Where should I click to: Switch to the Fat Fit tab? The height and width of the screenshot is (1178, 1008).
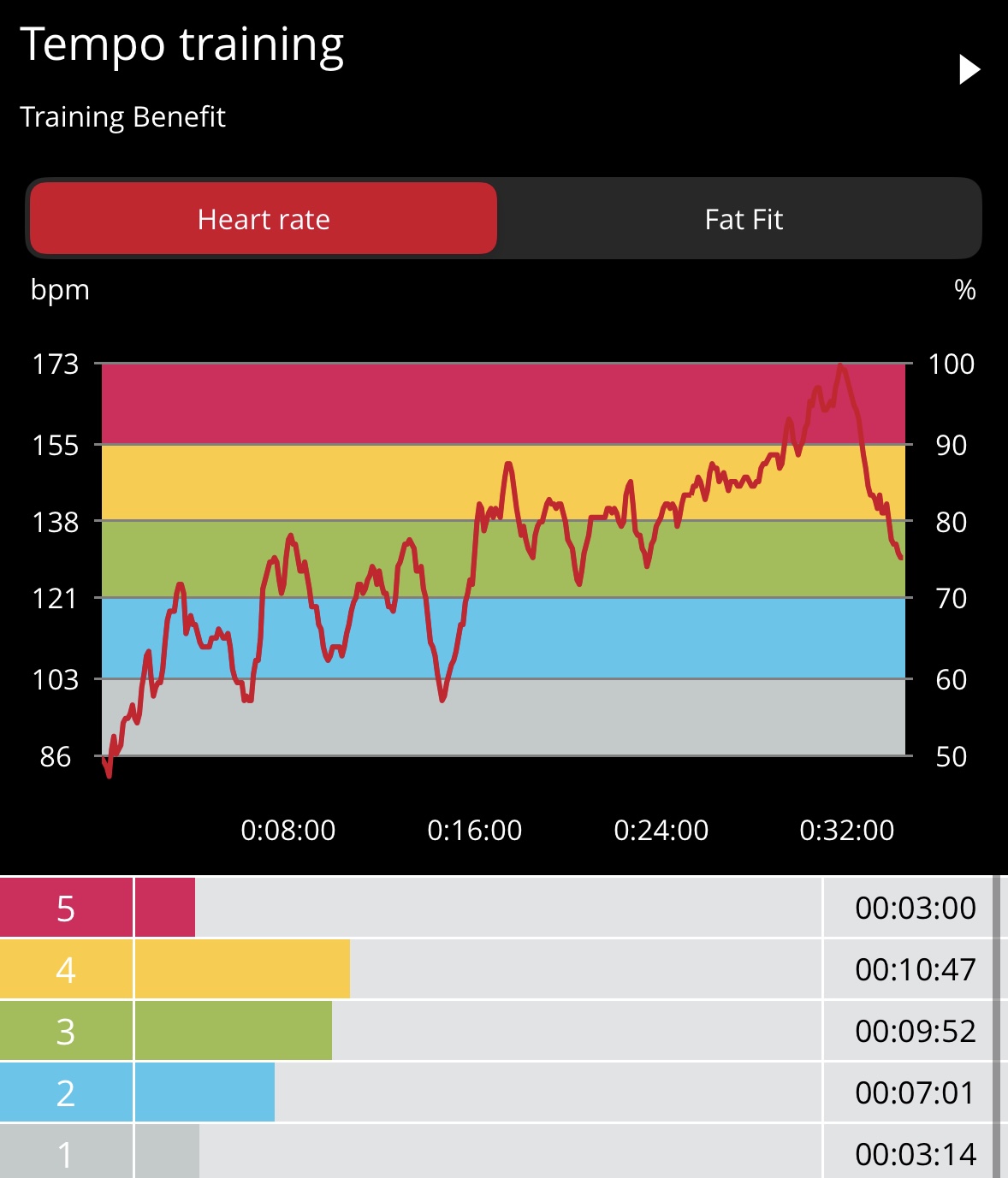click(743, 219)
